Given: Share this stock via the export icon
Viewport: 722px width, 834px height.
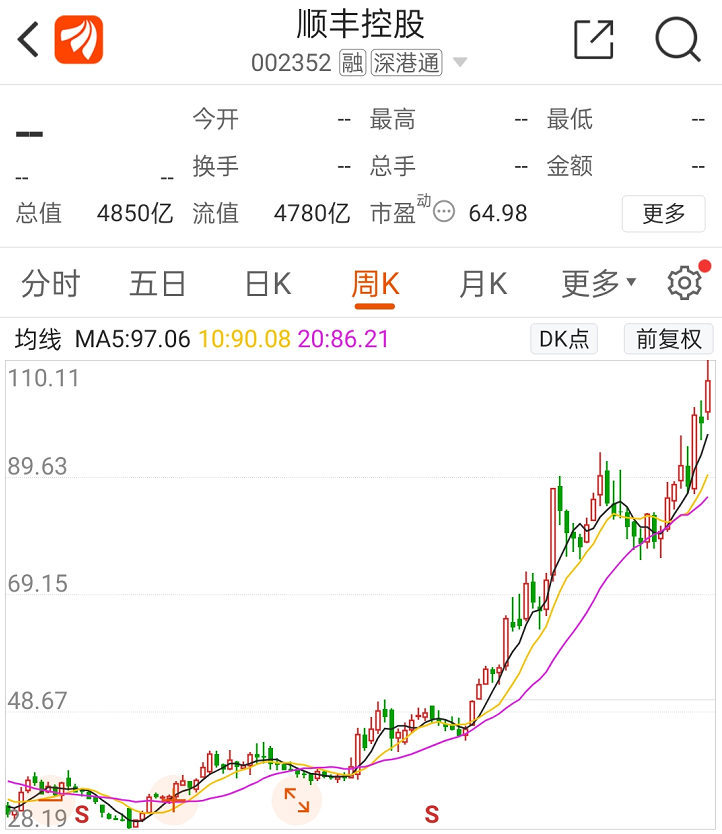Looking at the screenshot, I should (x=593, y=40).
